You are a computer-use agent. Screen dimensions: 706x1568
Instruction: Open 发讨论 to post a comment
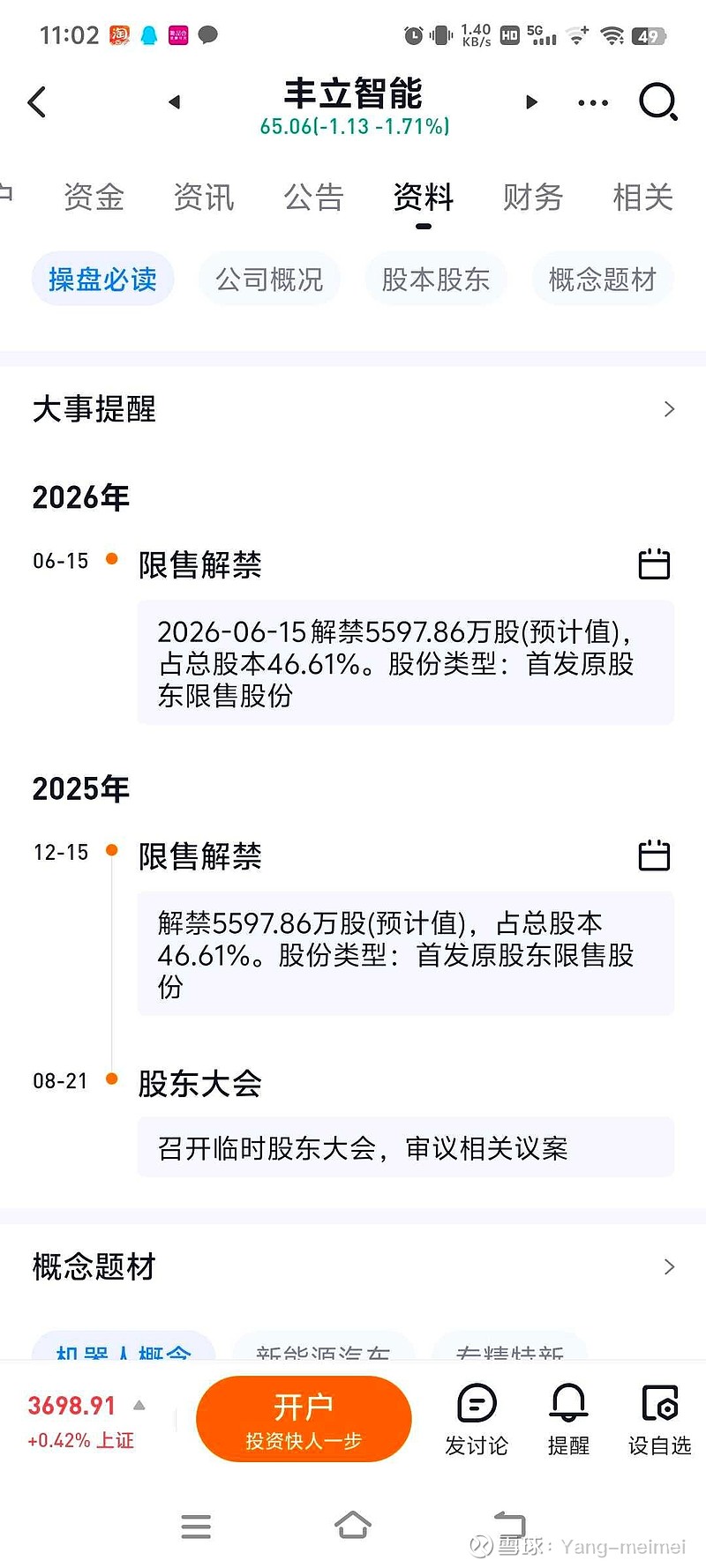pyautogui.click(x=477, y=1419)
